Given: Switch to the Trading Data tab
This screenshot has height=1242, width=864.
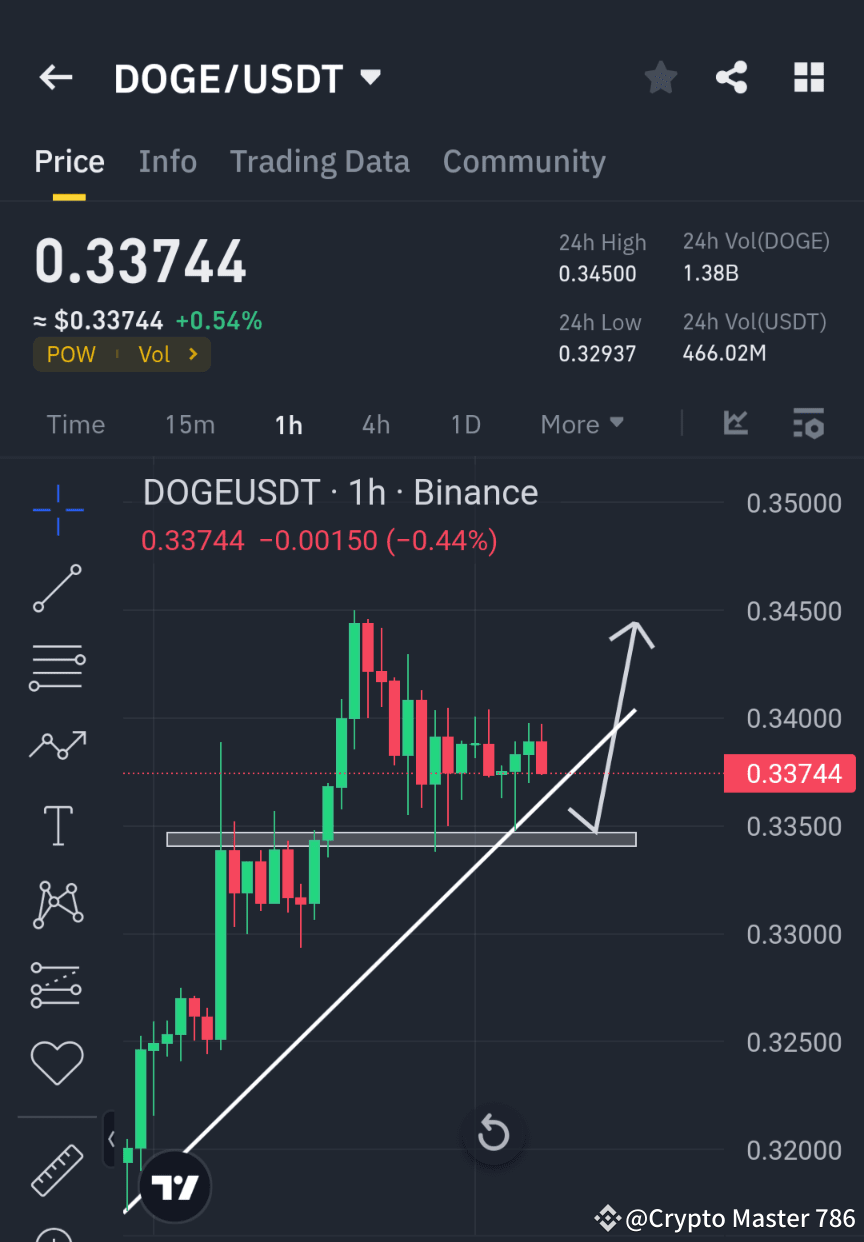Looking at the screenshot, I should tap(319, 161).
